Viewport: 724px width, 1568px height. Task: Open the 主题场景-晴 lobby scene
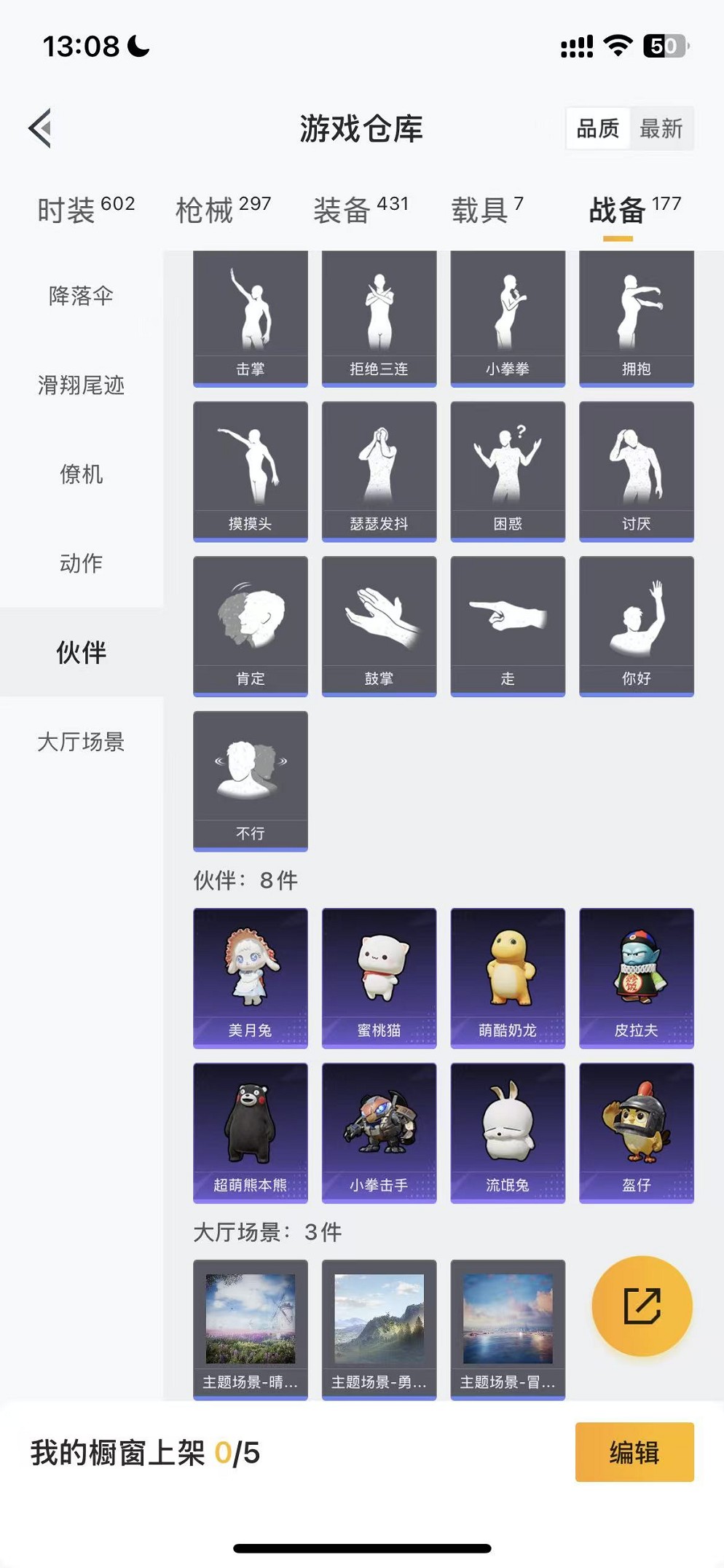pyautogui.click(x=250, y=1329)
